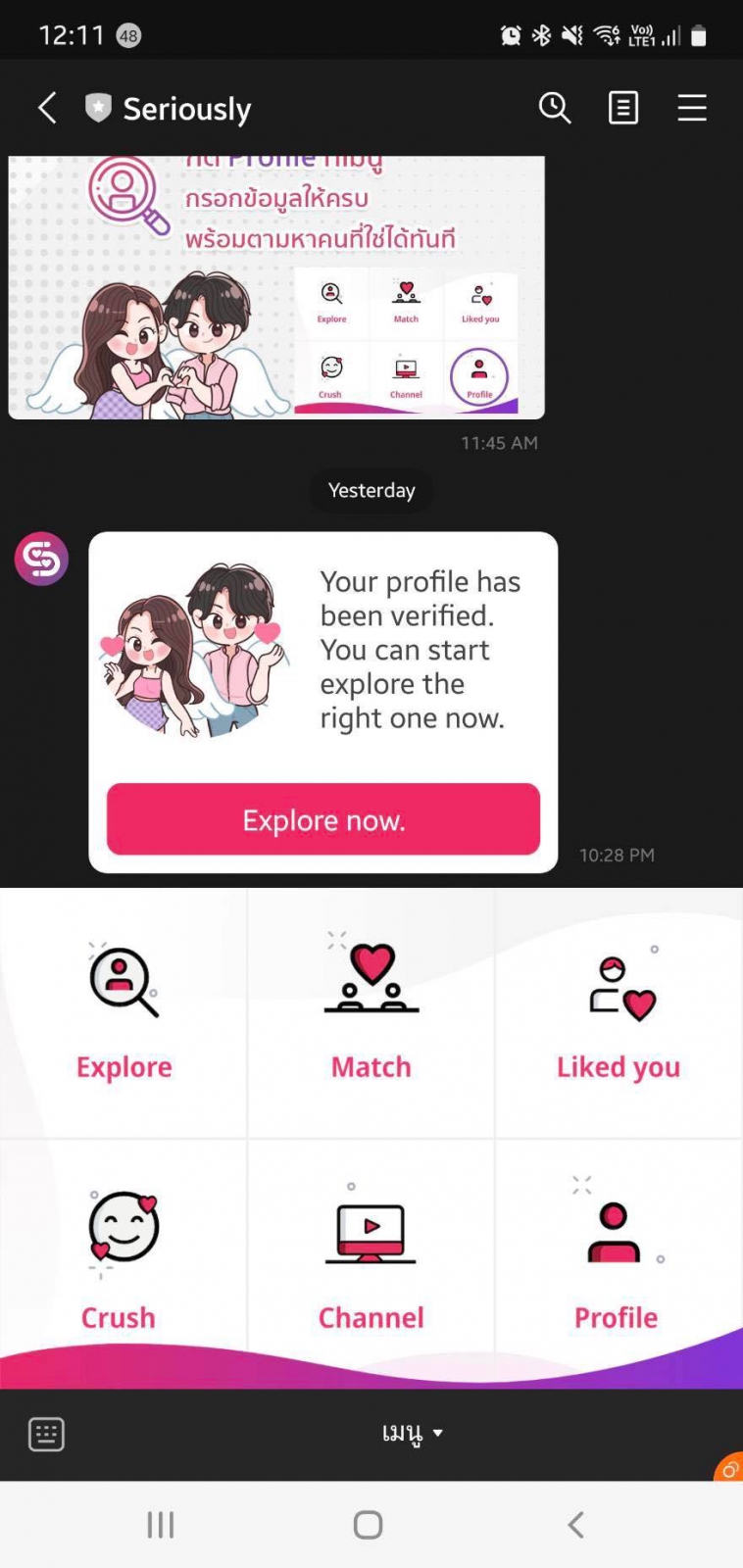Tap the system home button
The height and width of the screenshot is (1568, 743).
point(368,1525)
